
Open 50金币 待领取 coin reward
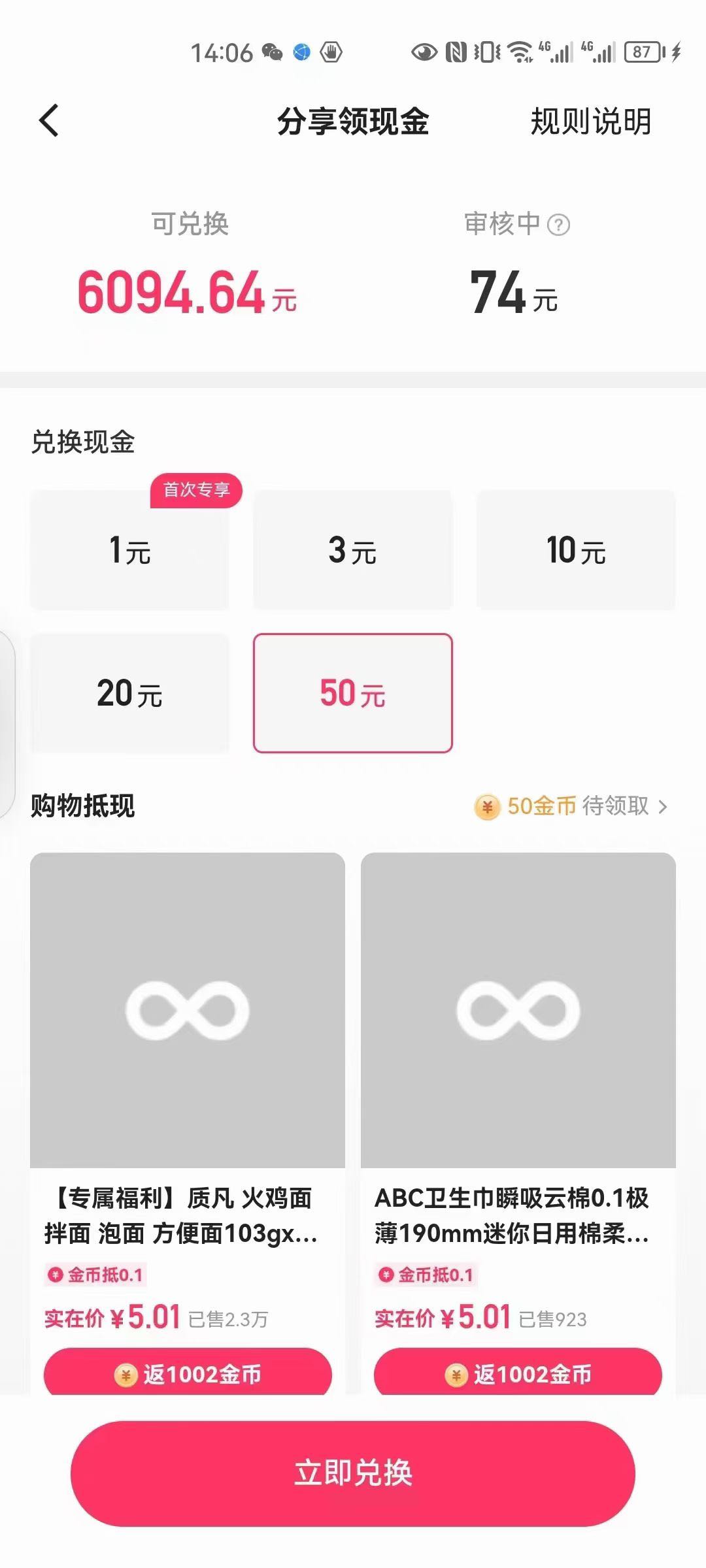(571, 806)
